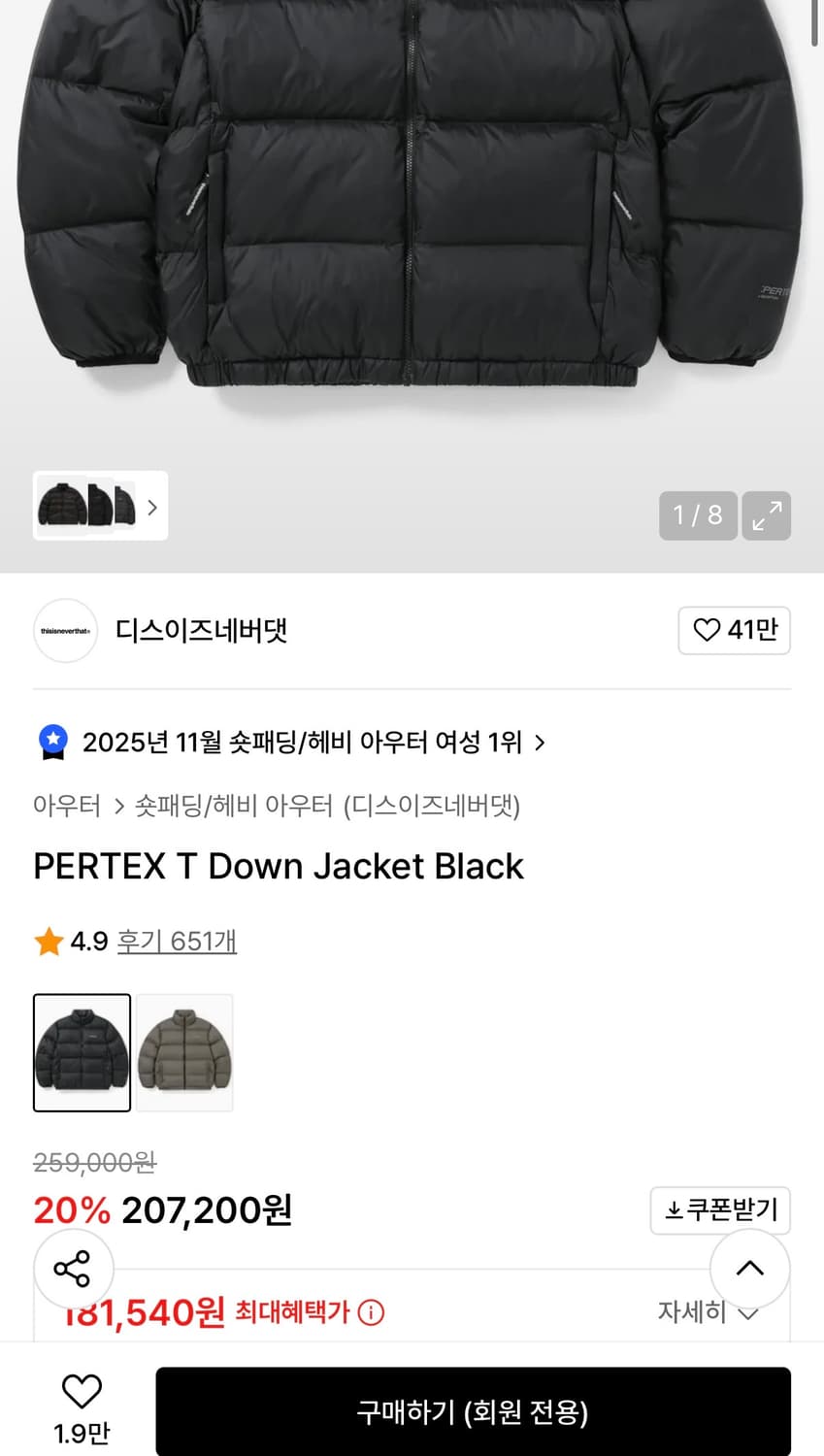Expand the 자세히 price details section
The image size is (824, 1456).
[x=711, y=1312]
